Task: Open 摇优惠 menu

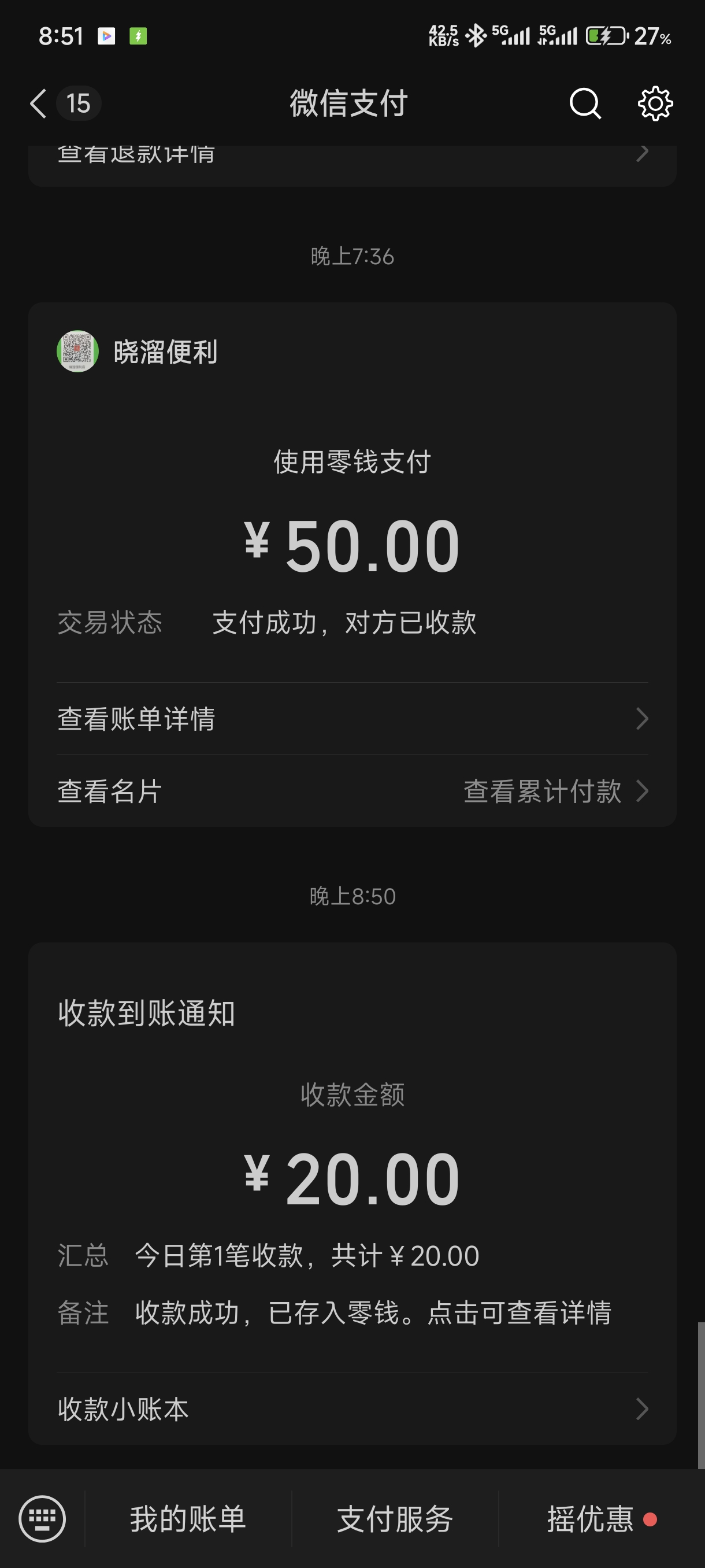Action: 591,1519
